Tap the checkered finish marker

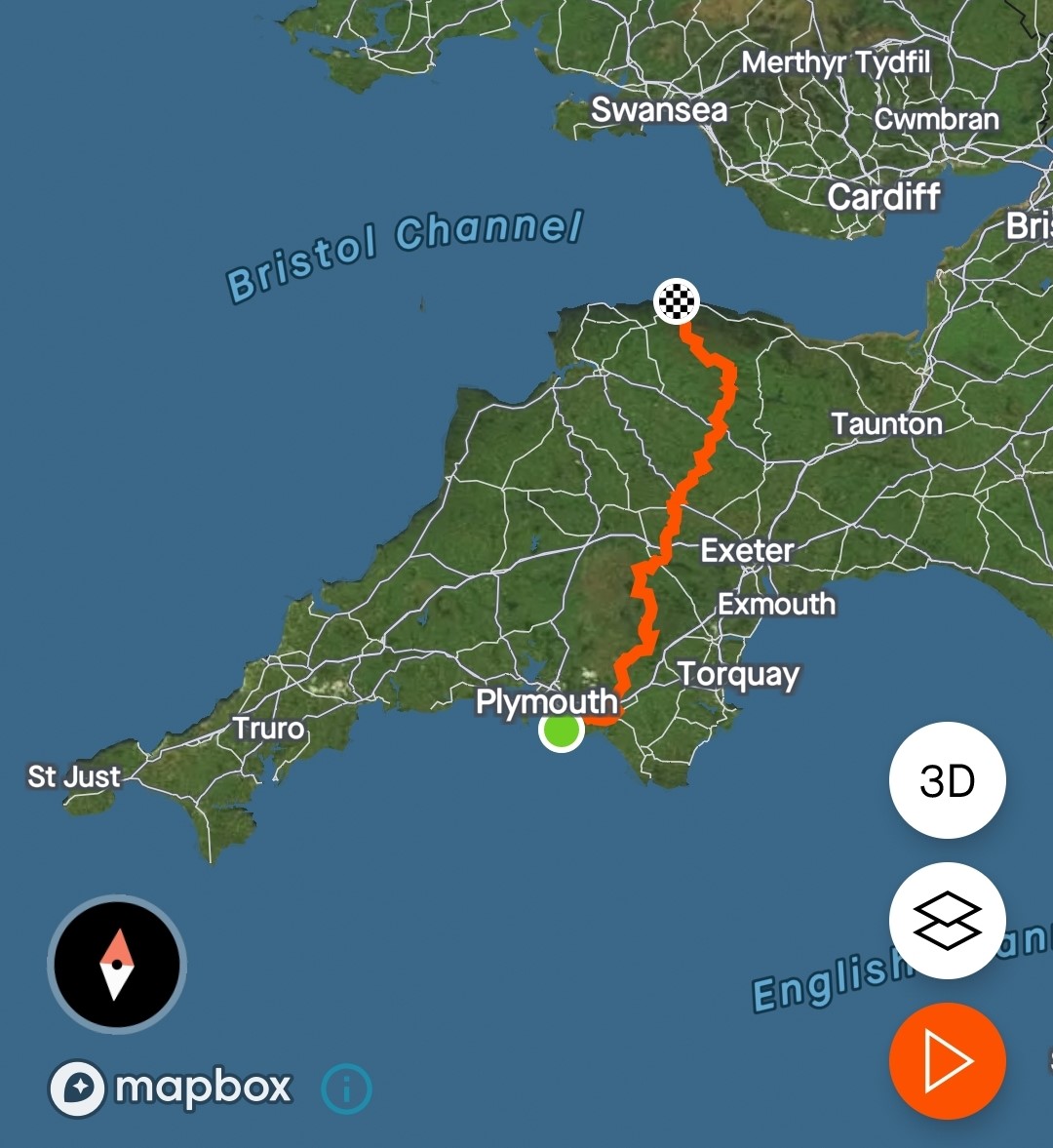click(677, 300)
